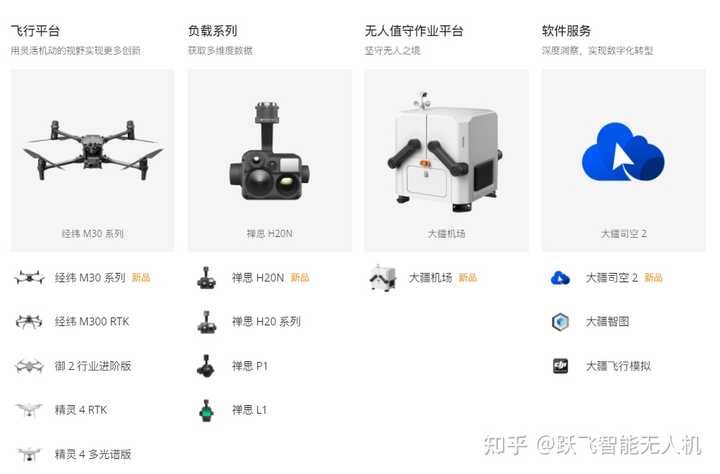
Task: Select 大疆司空 2 in software list
Action: 606,278
